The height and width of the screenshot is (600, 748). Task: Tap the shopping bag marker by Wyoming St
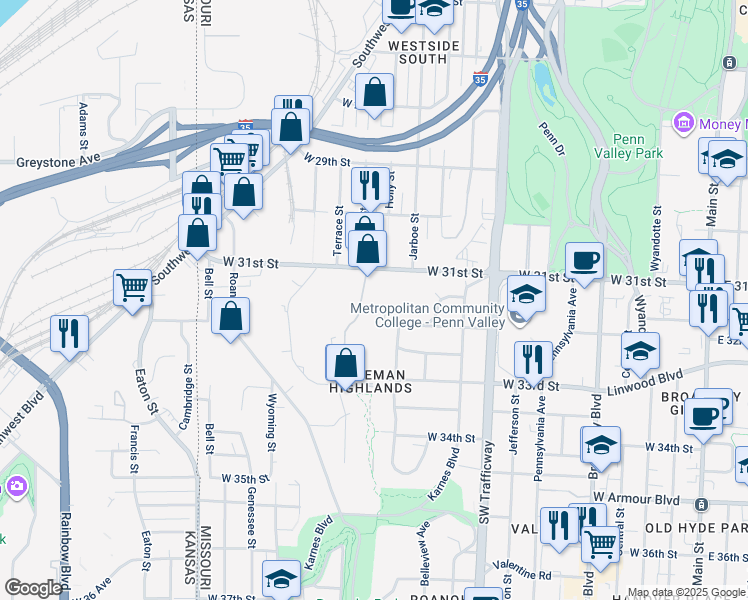click(231, 316)
